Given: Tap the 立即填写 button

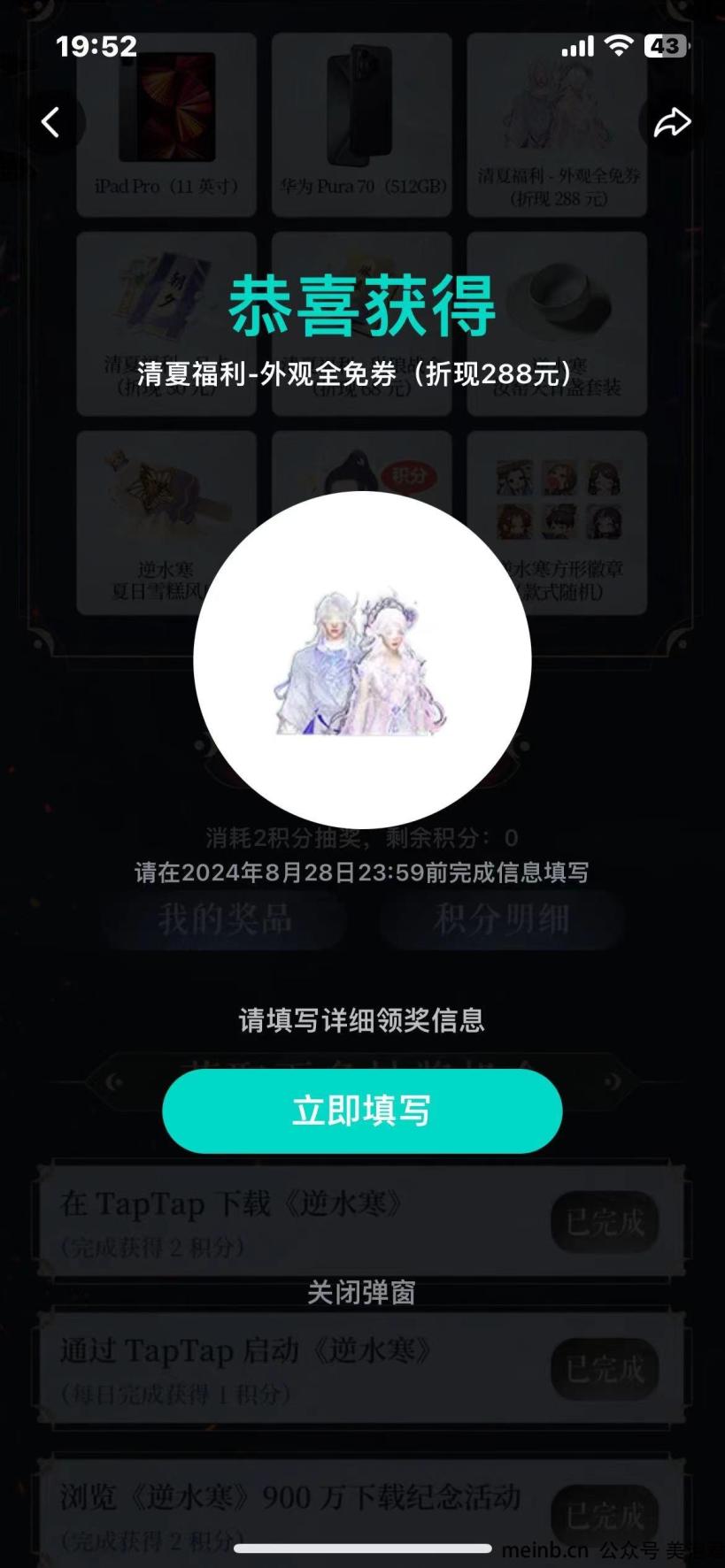Looking at the screenshot, I should [362, 1111].
